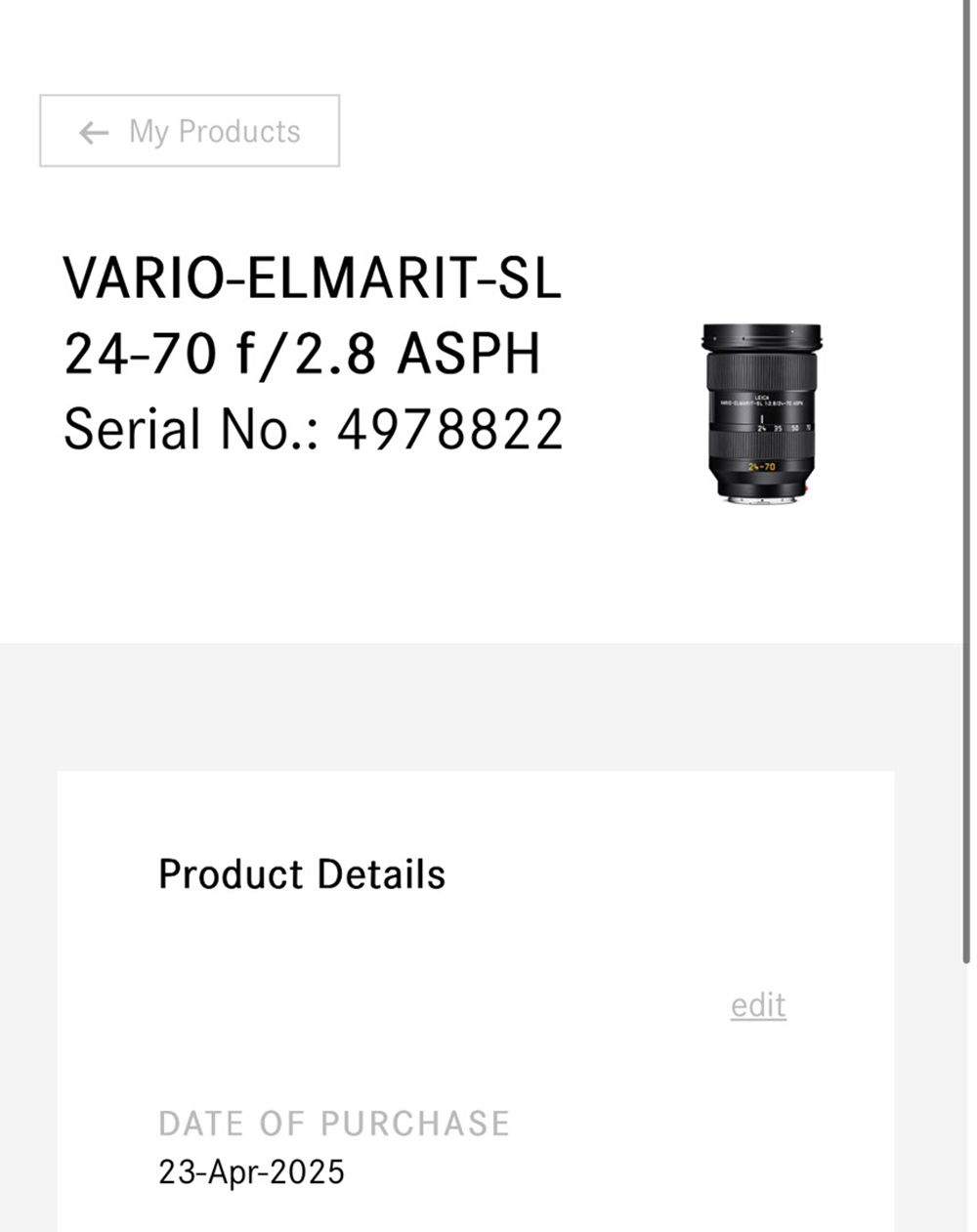The height and width of the screenshot is (1232, 977).
Task: Go back to My Products
Action: (190, 131)
